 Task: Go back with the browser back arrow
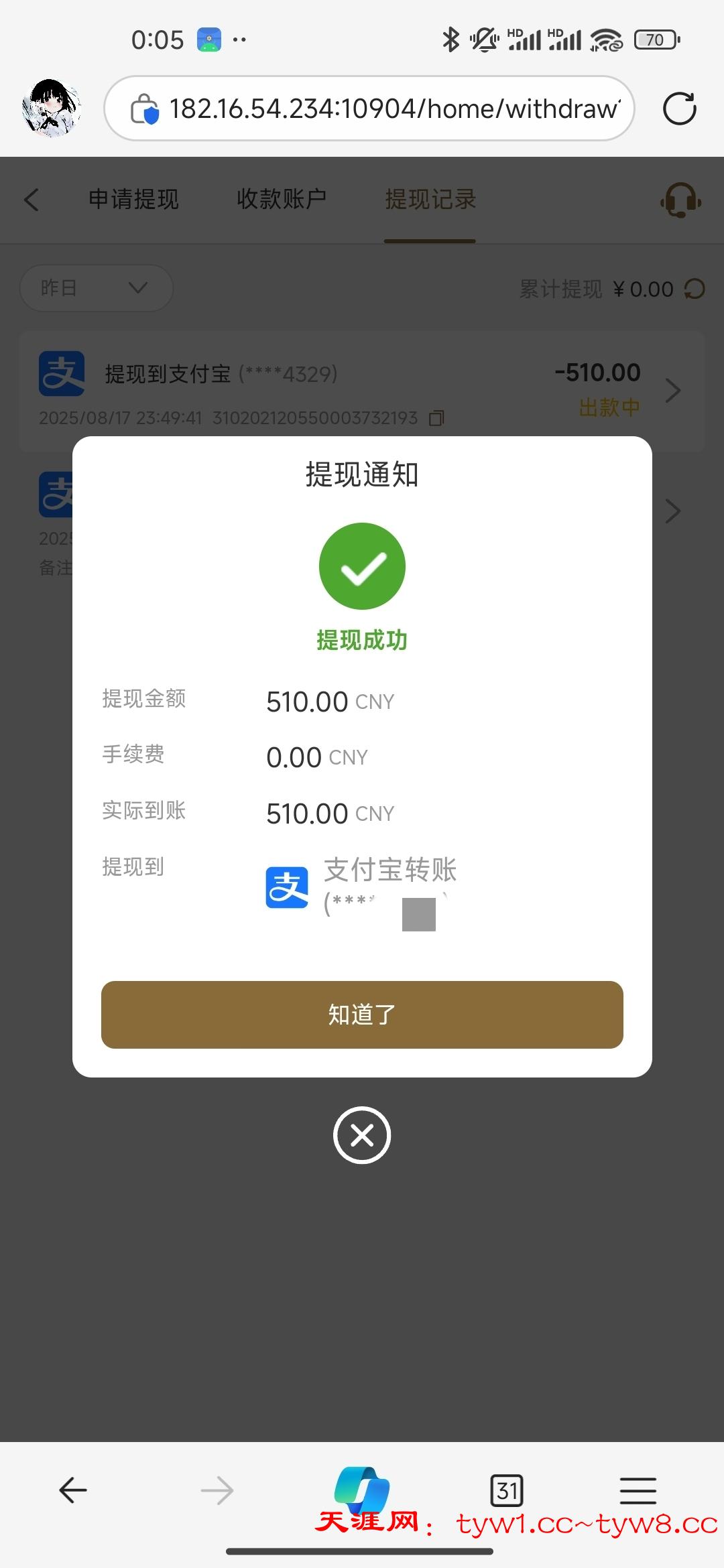pos(73,1490)
